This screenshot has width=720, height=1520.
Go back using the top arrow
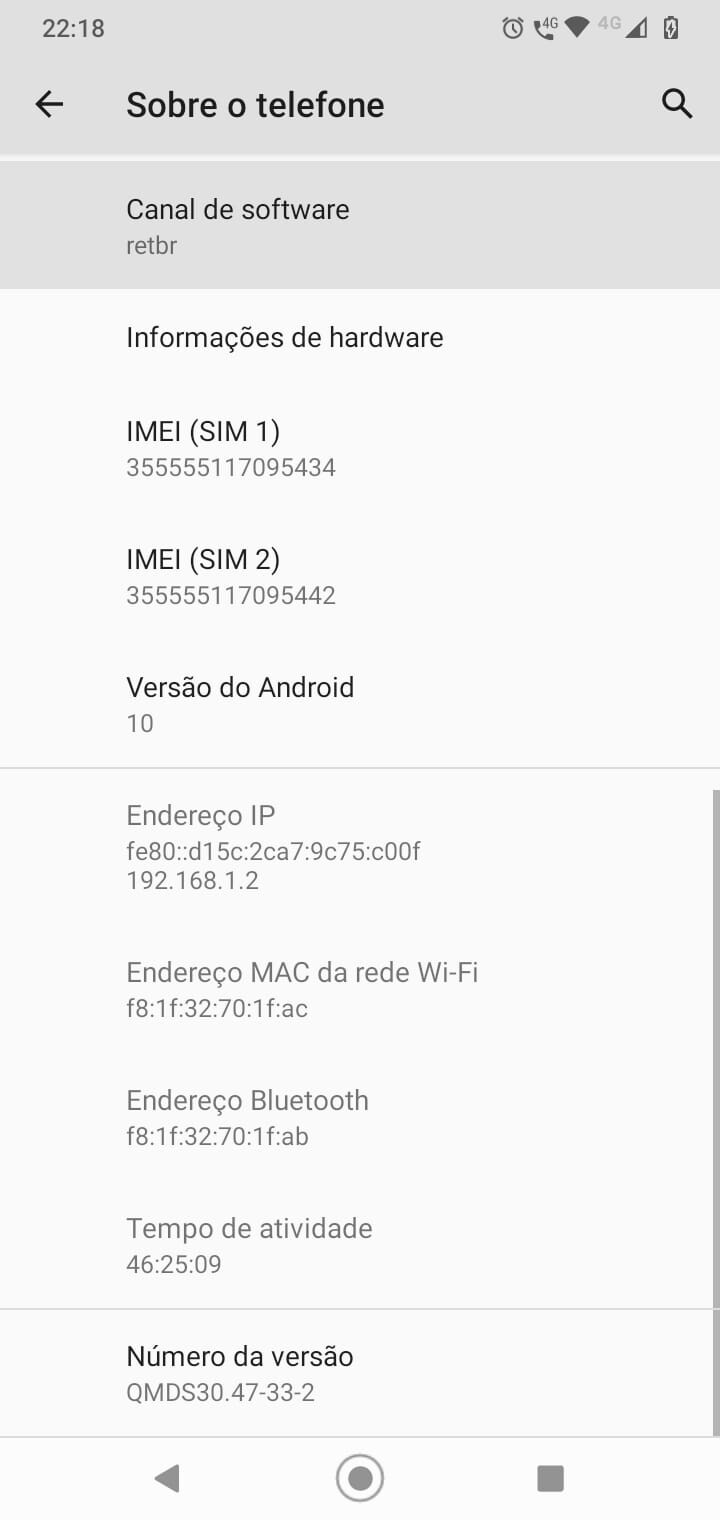coord(49,104)
